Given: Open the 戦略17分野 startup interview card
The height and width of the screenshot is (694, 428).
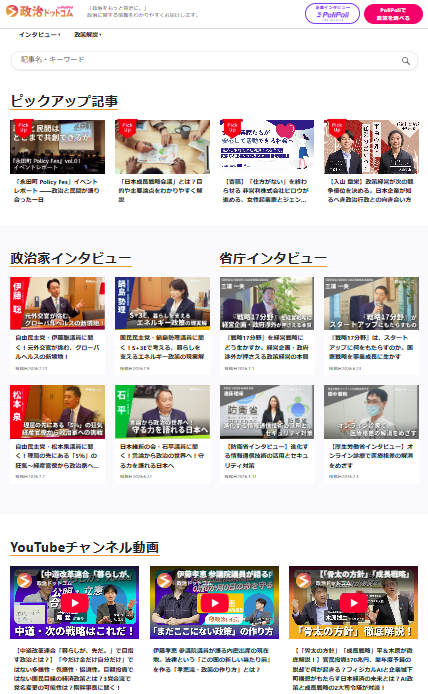Looking at the screenshot, I should 371,325.
